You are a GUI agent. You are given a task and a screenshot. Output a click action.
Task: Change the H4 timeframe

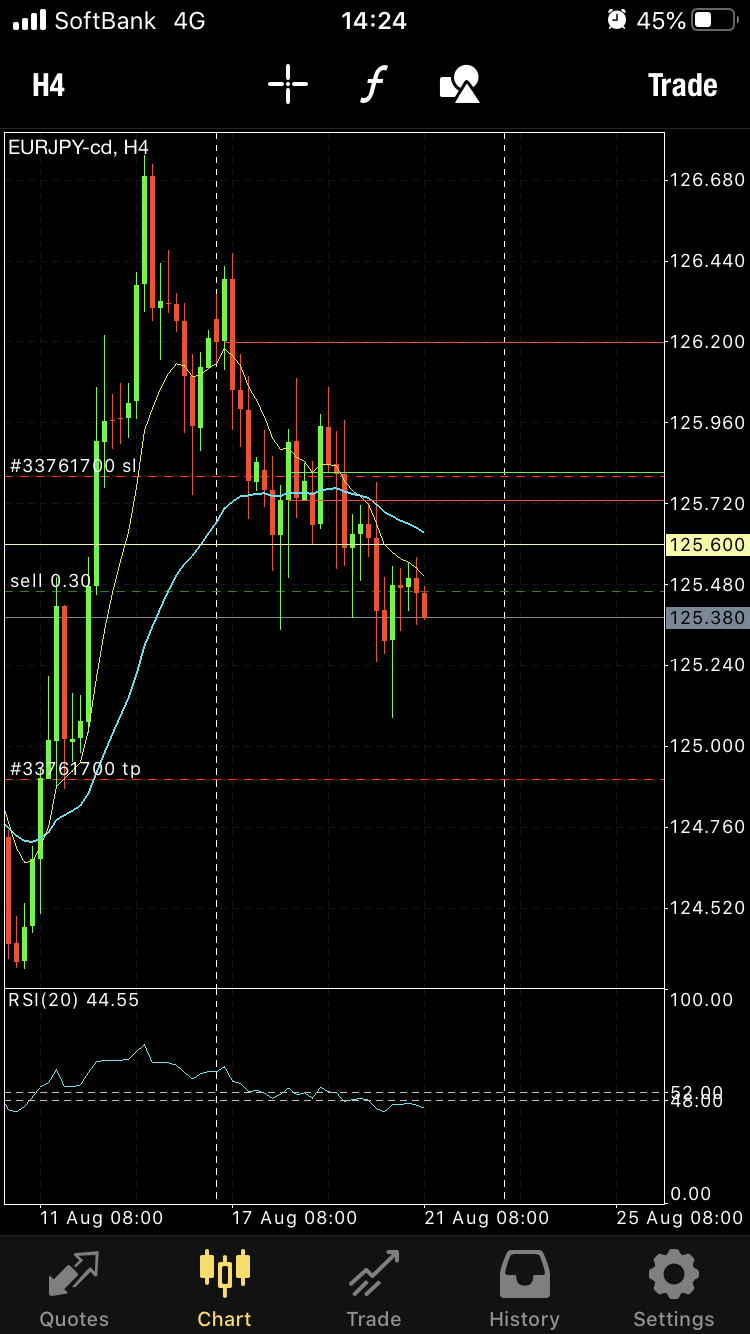click(48, 85)
